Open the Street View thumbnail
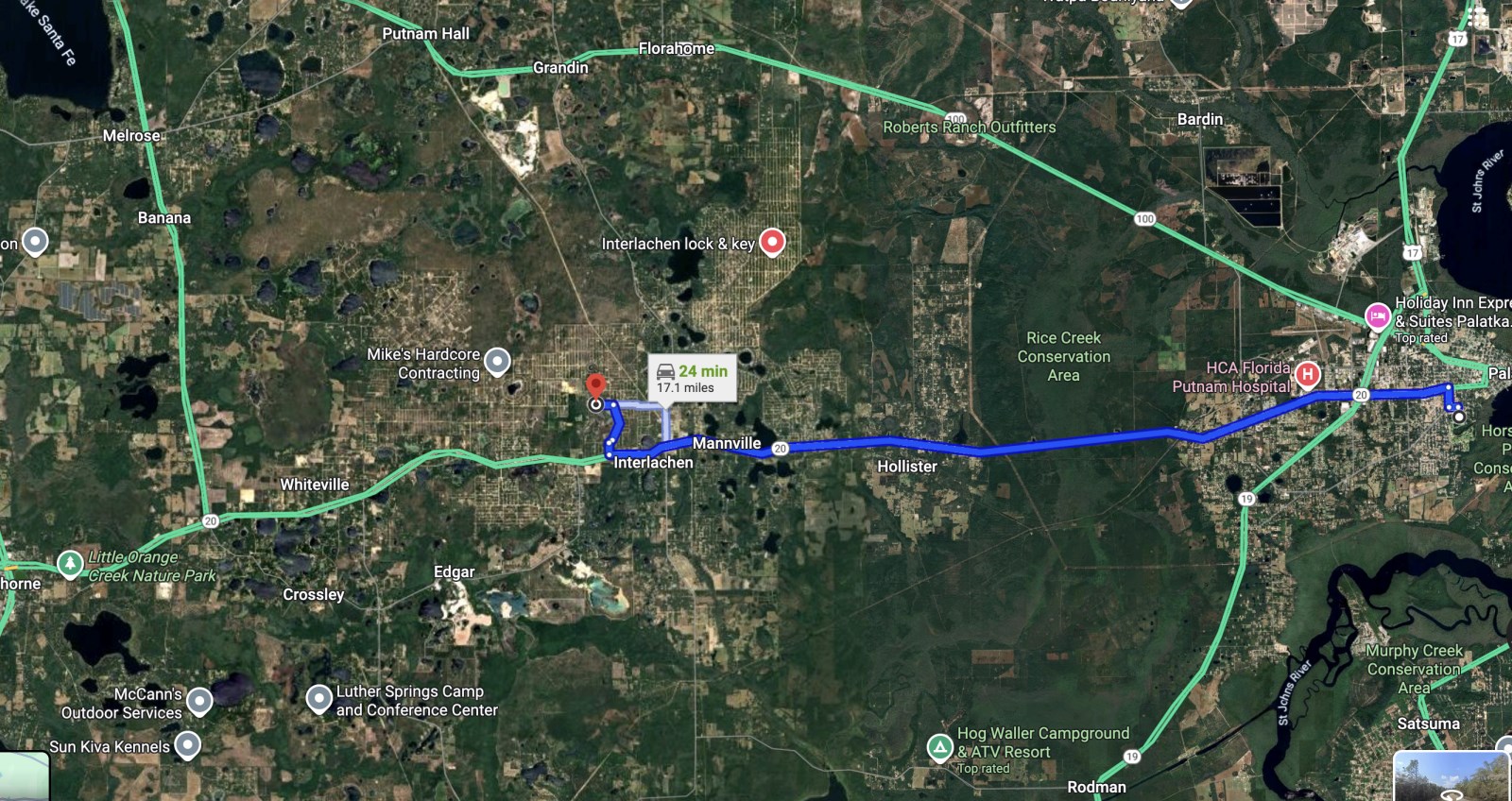 [1452, 776]
